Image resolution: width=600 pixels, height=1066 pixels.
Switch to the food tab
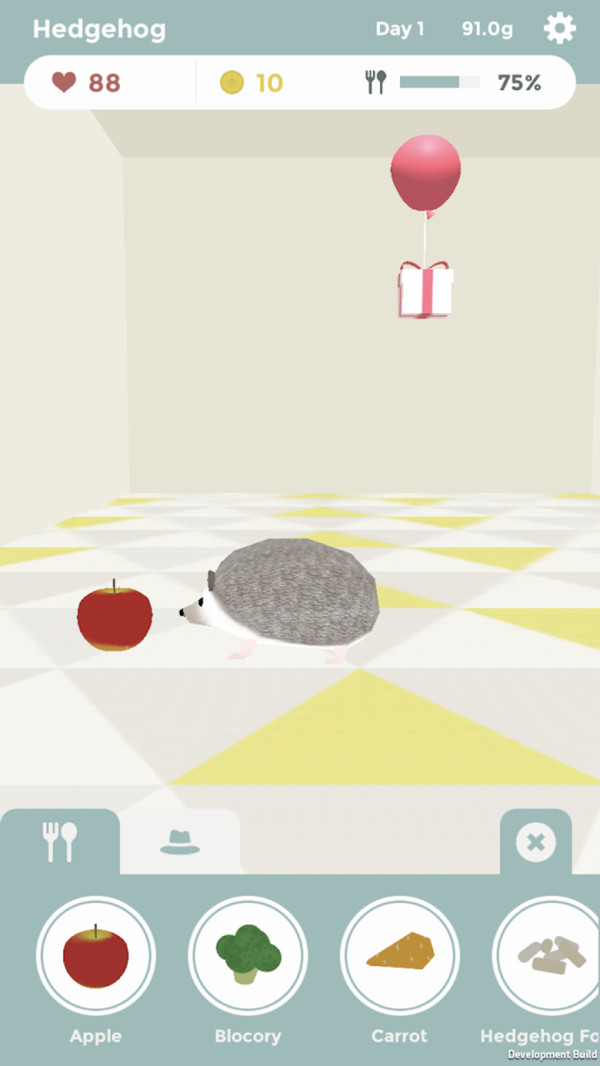pos(60,843)
